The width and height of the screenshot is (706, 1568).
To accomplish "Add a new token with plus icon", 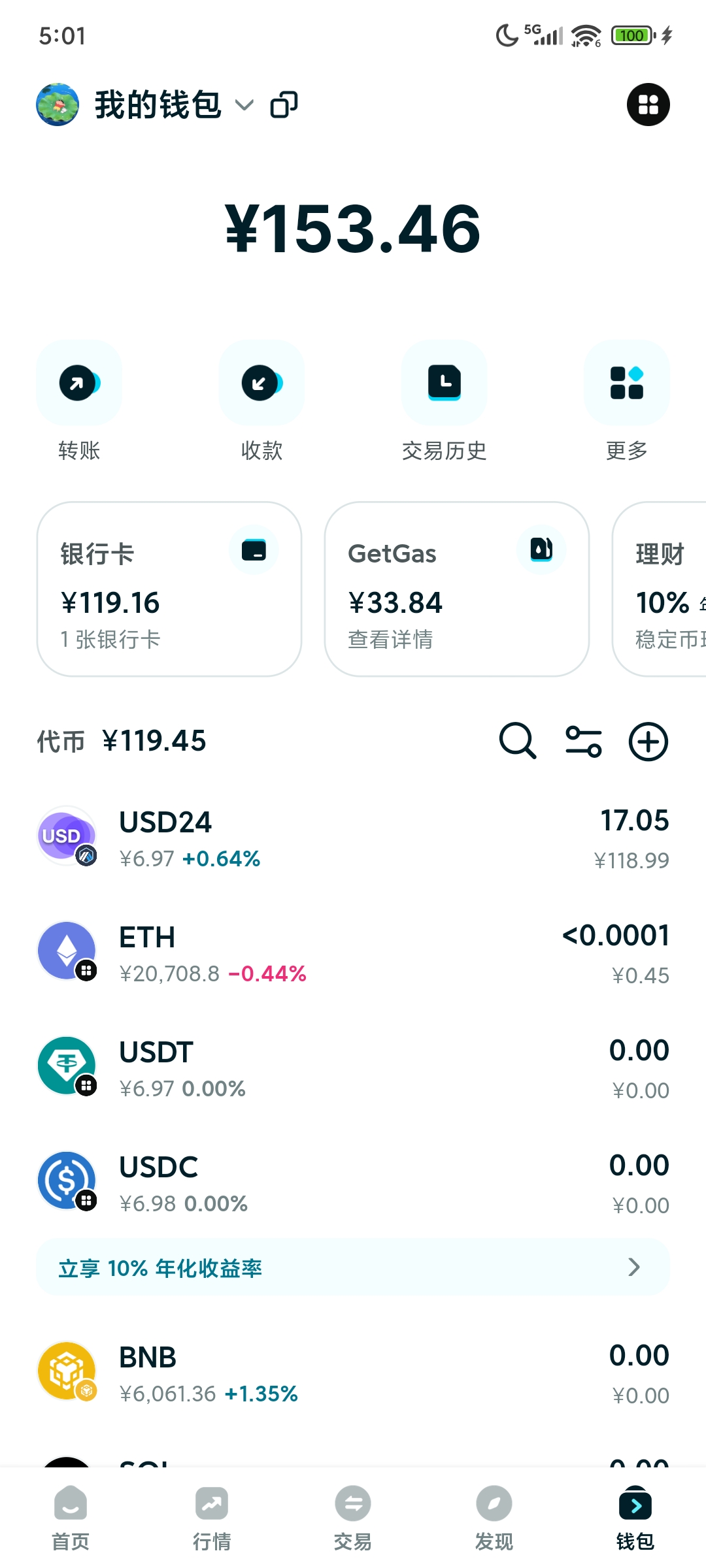I will [648, 741].
